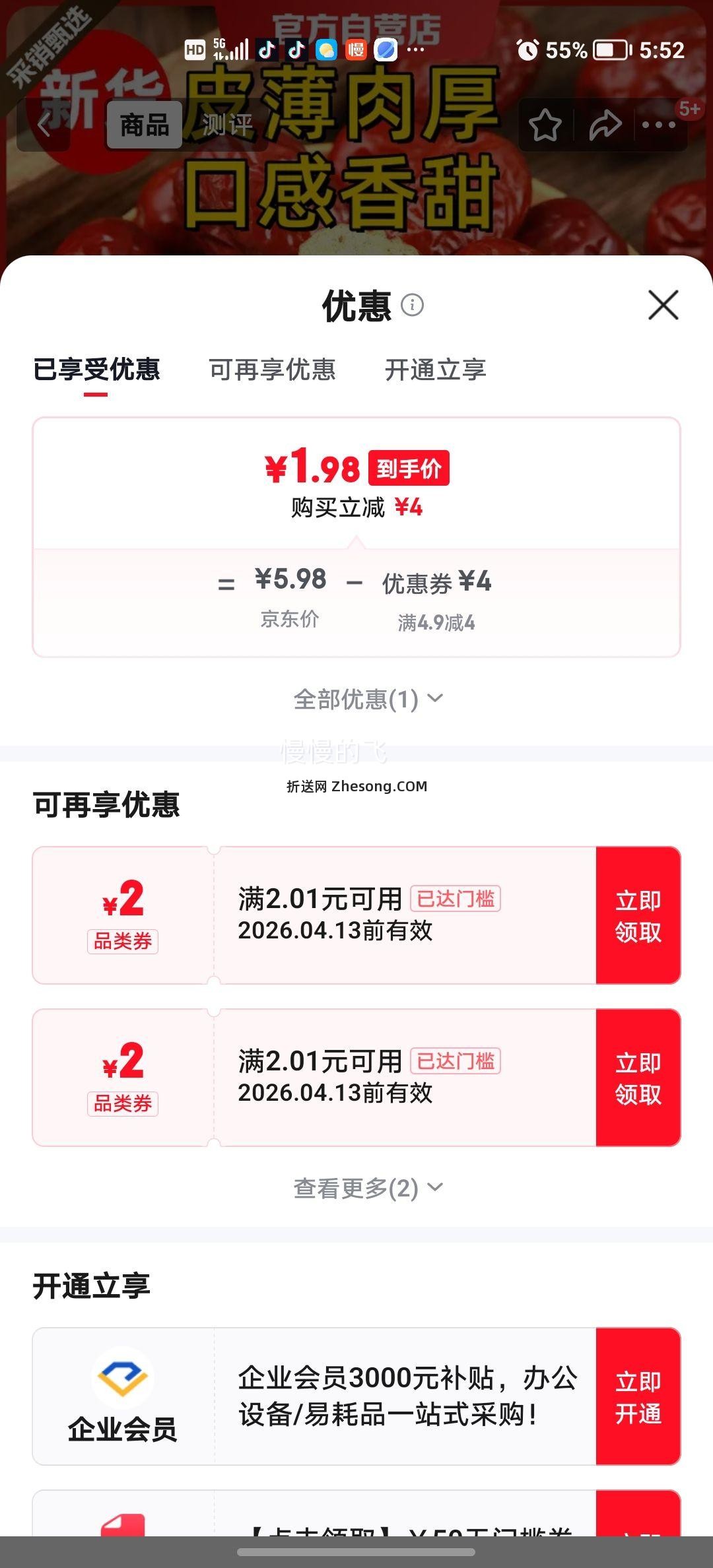The width and height of the screenshot is (713, 1568).
Task: Tap 立即开通 for 企业会员
Action: 638,1396
